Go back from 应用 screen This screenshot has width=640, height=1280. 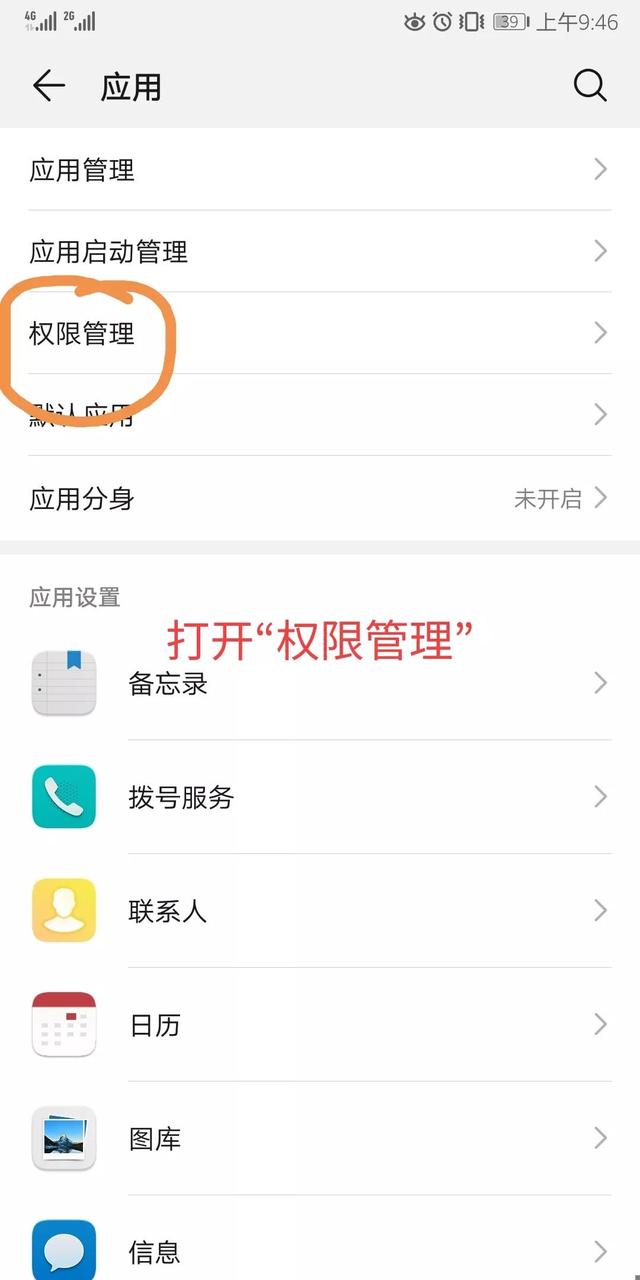(x=48, y=87)
